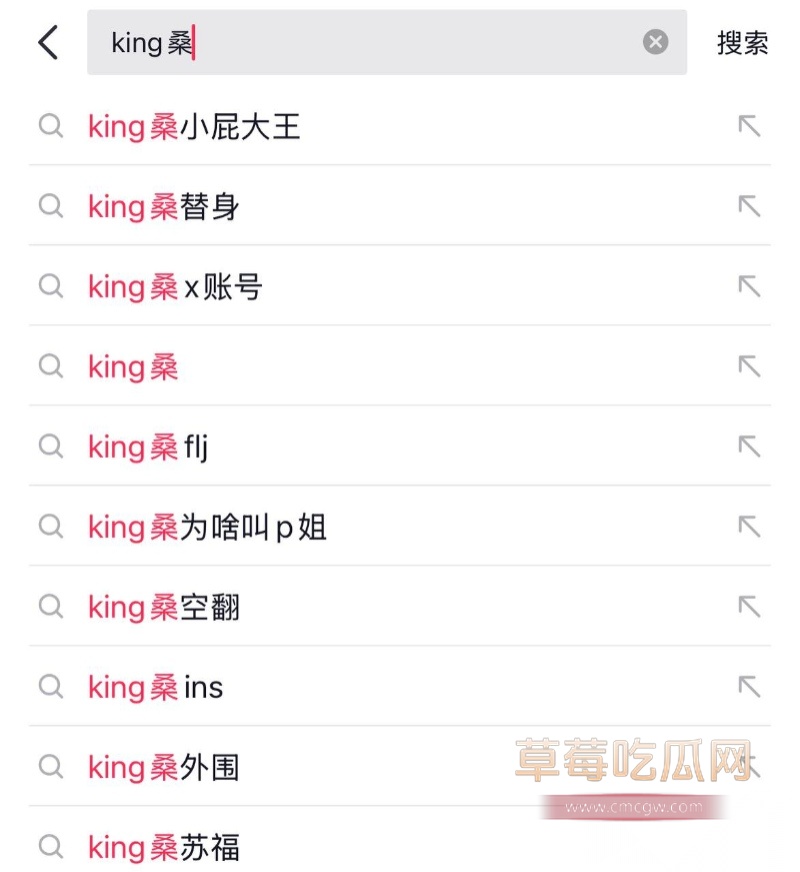Click the fill arrow next to king桑替身

click(748, 206)
